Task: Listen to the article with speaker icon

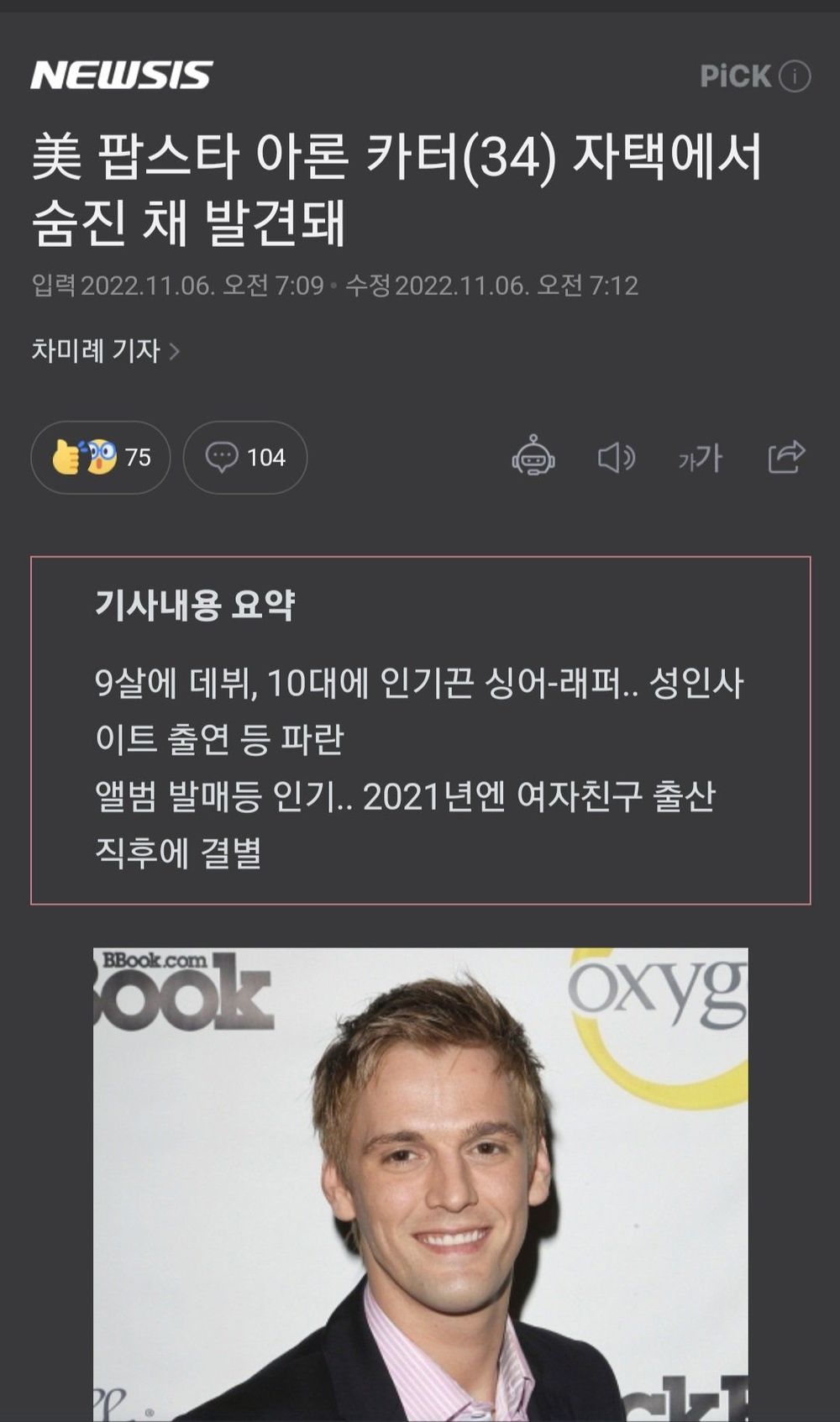Action: [x=616, y=458]
